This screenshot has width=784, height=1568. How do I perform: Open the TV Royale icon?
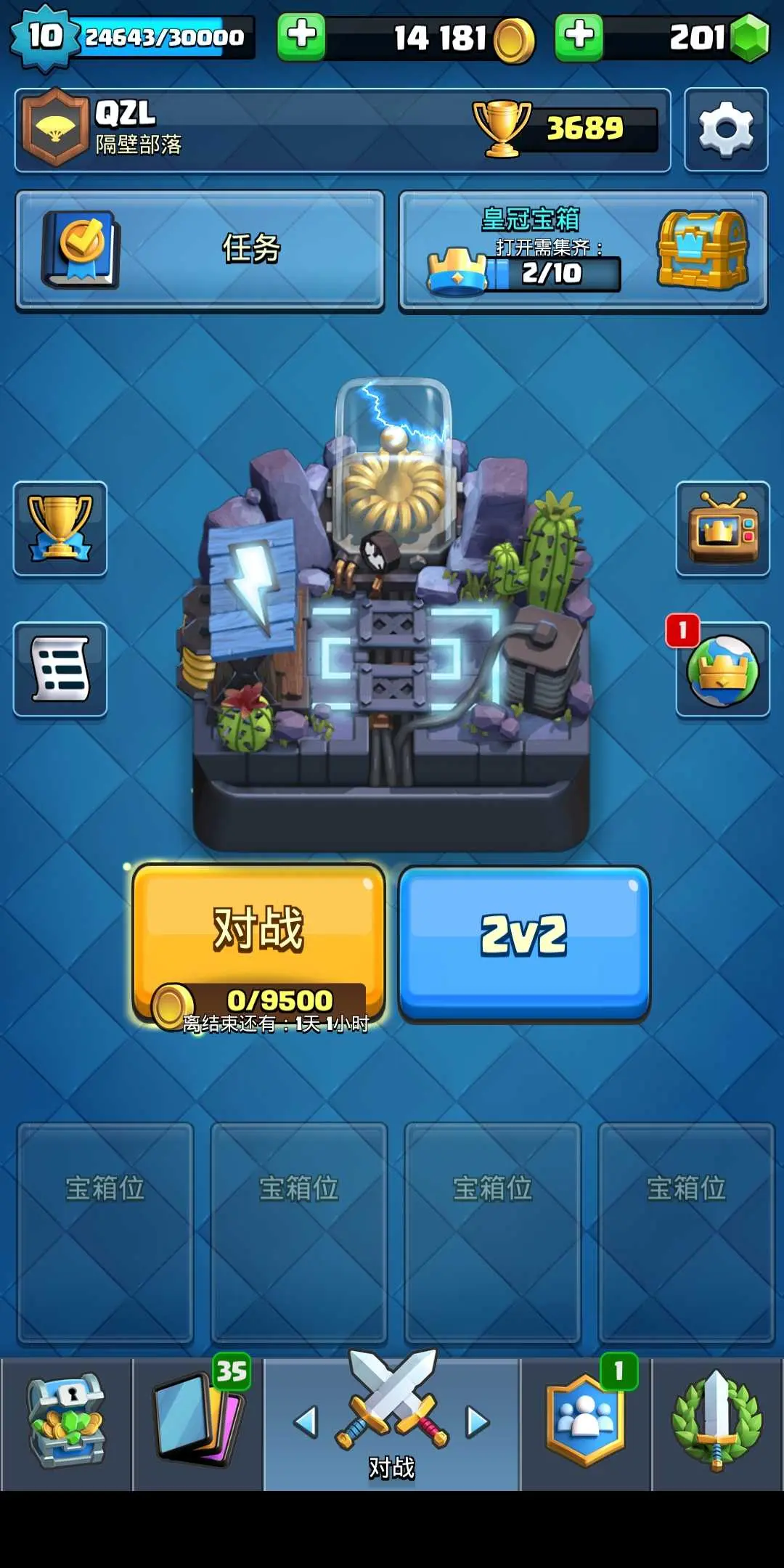723,528
